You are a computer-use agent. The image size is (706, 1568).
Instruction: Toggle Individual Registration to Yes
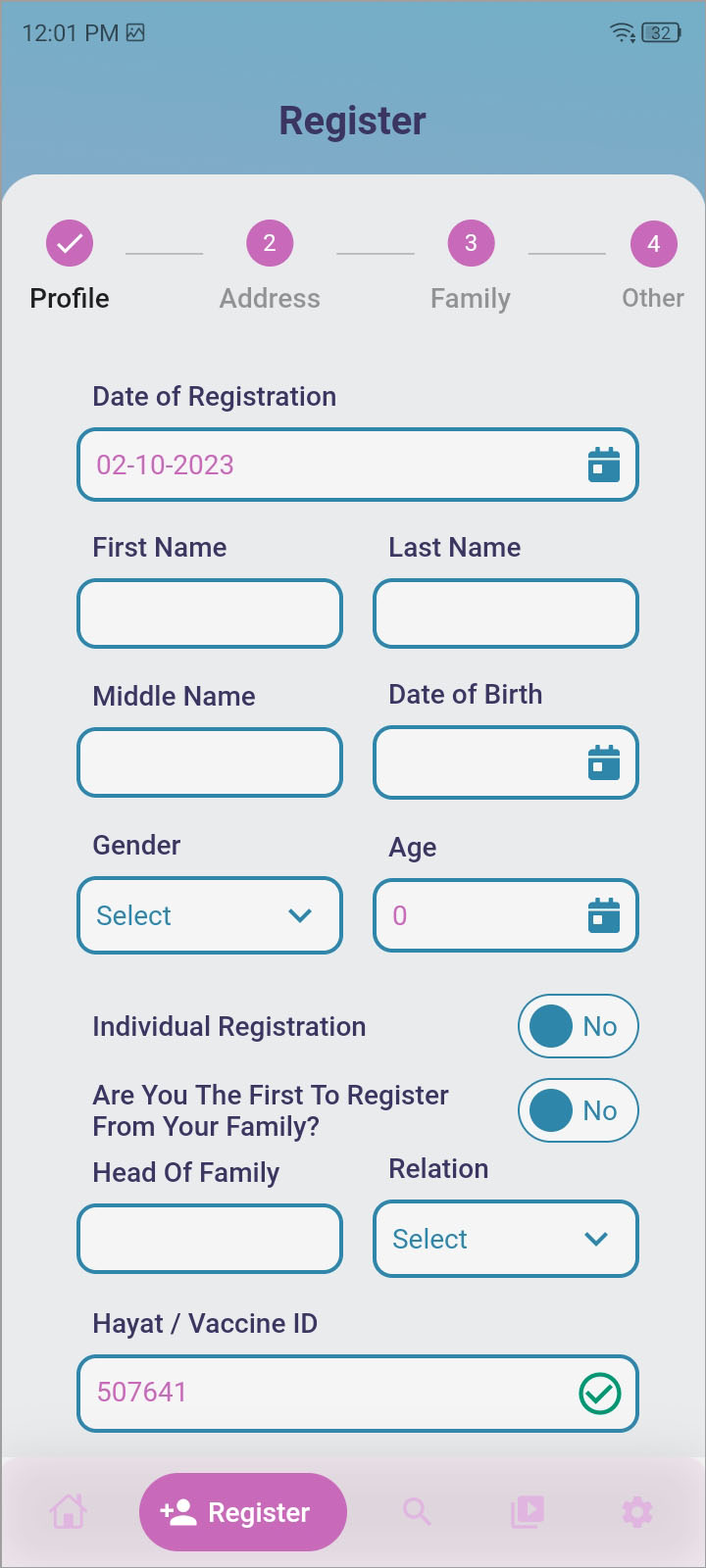[x=578, y=1026]
